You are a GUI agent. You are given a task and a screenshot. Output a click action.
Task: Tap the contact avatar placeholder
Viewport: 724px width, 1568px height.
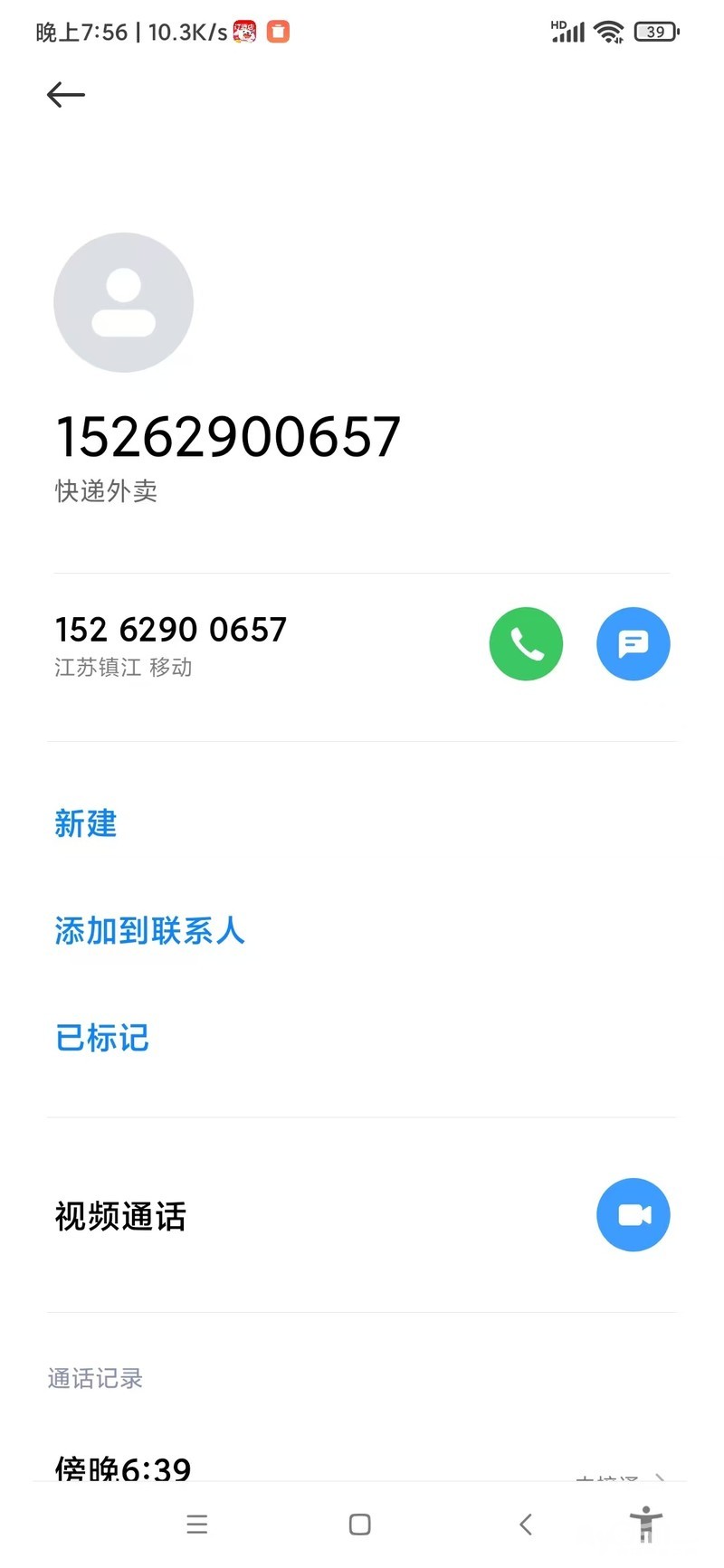click(124, 302)
